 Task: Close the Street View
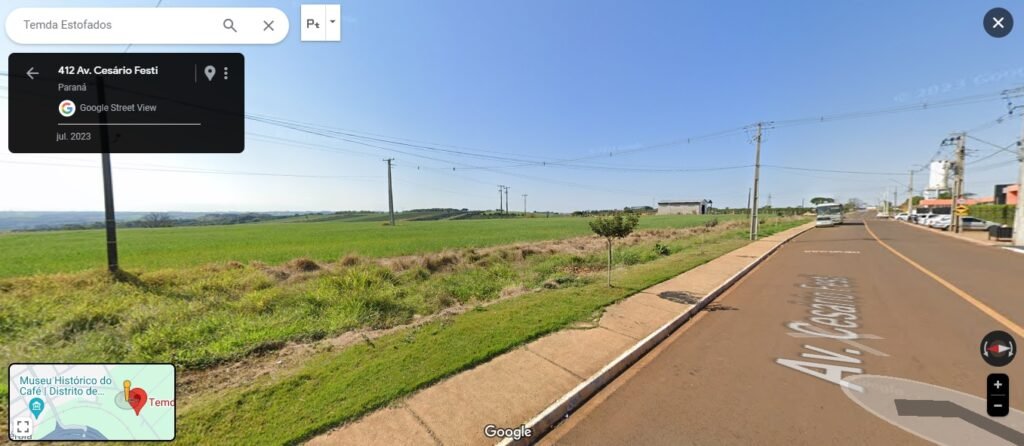[997, 23]
